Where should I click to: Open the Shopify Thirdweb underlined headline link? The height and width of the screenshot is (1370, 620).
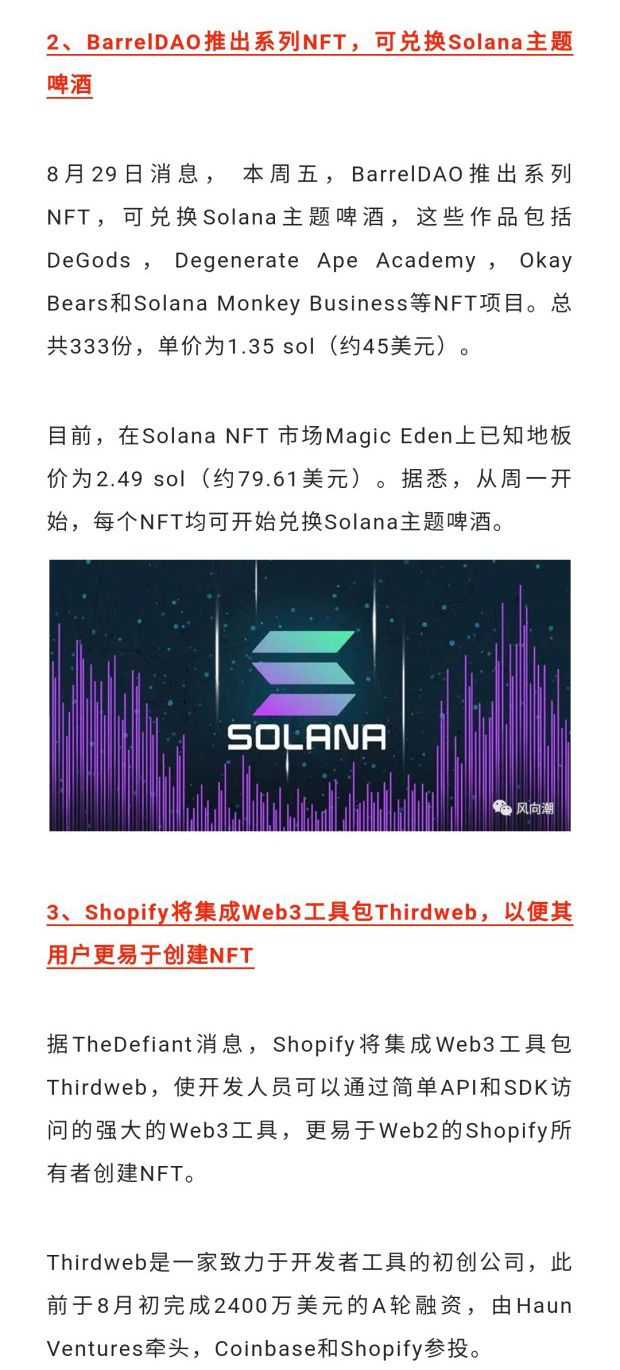point(309,913)
